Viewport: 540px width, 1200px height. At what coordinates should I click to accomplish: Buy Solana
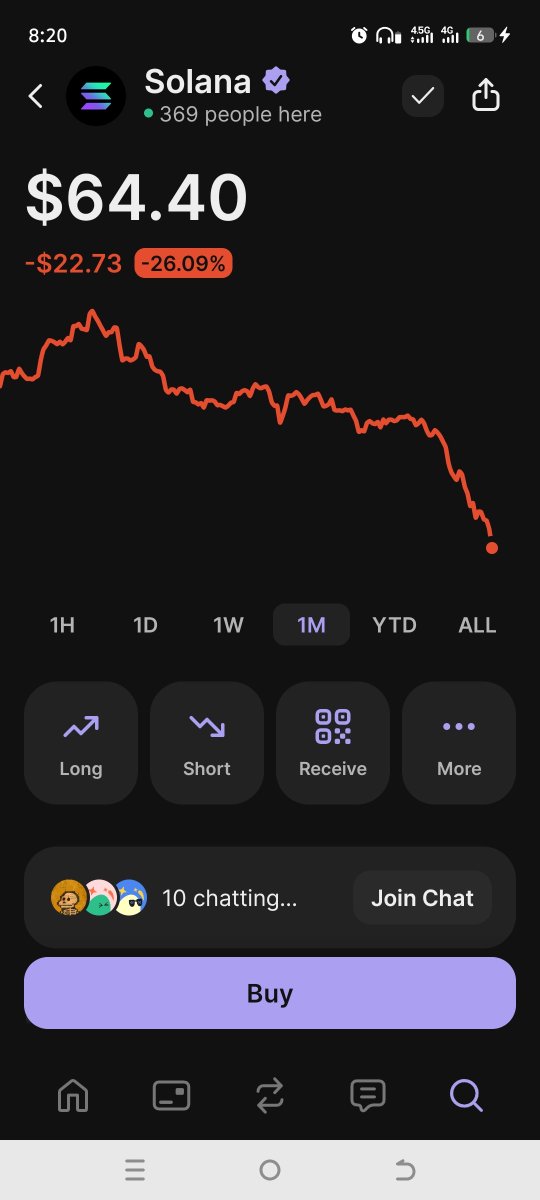tap(270, 993)
